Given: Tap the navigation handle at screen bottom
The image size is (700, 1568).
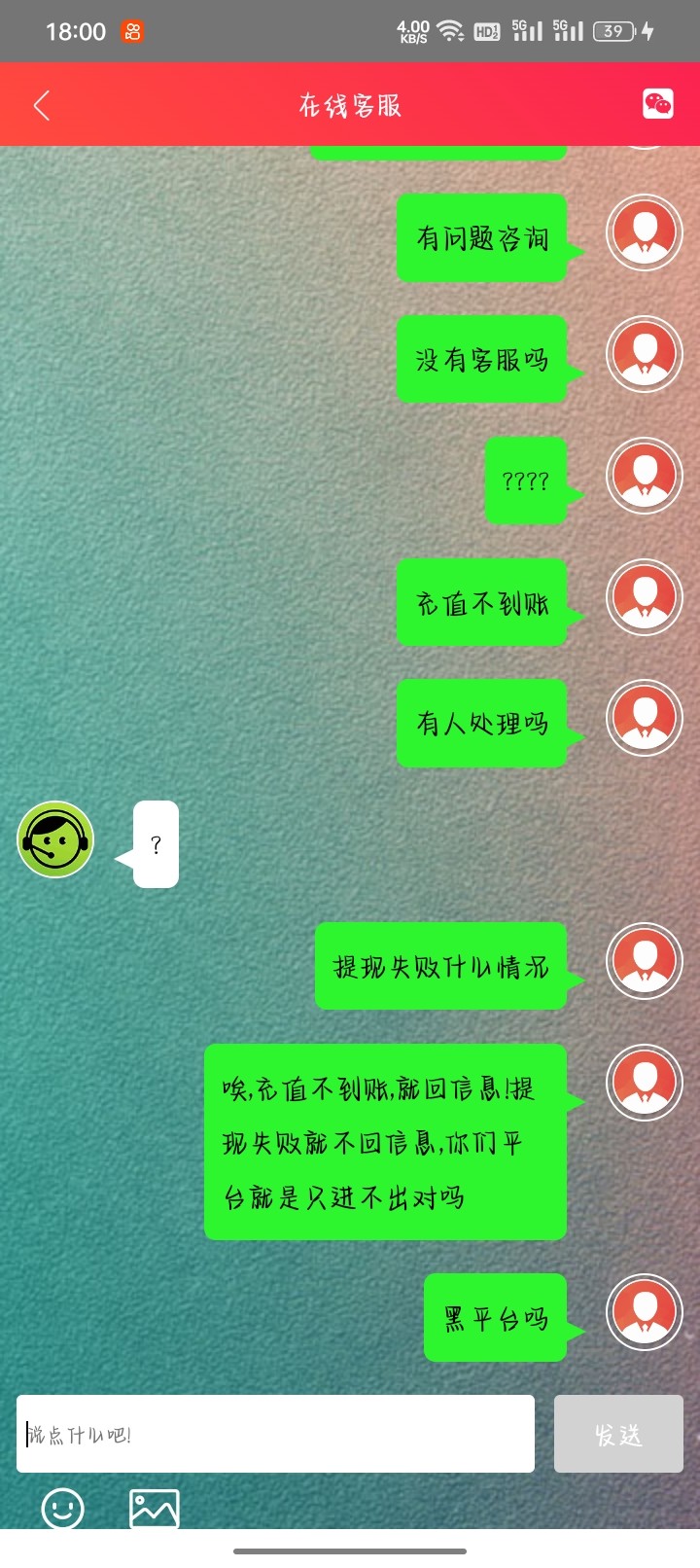Looking at the screenshot, I should (x=350, y=1552).
